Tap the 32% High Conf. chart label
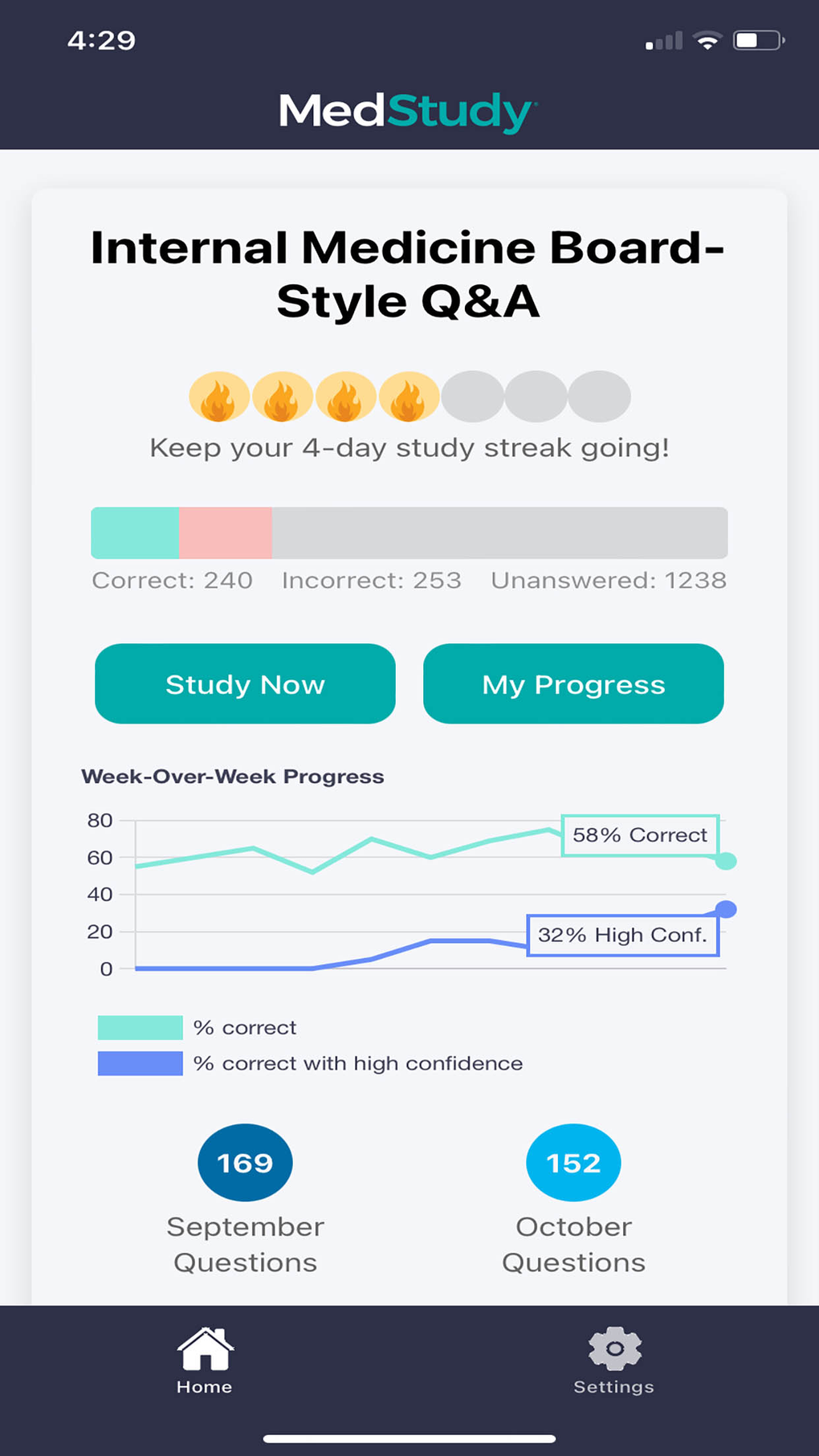 (x=623, y=935)
